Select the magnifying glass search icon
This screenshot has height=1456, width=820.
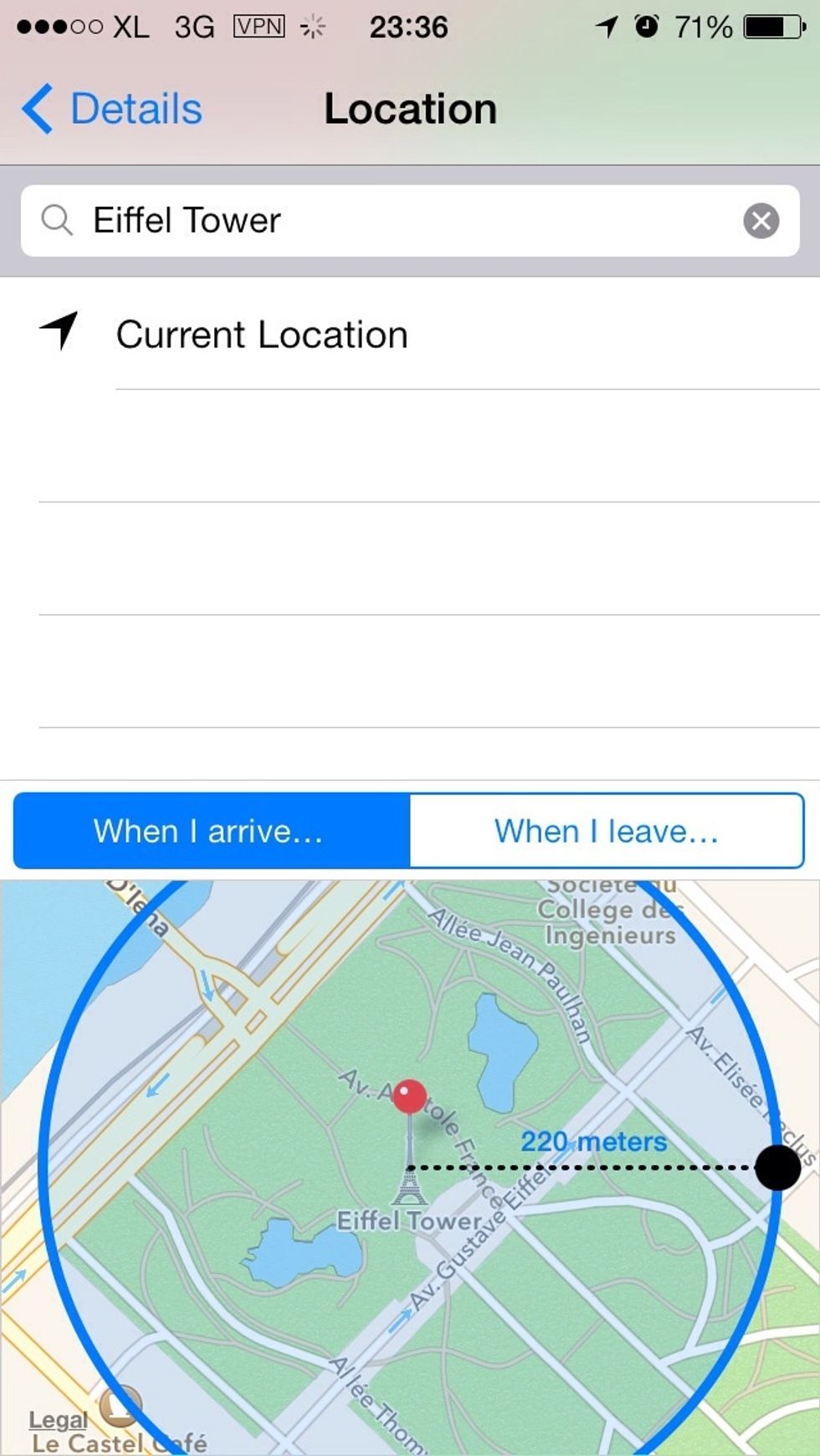click(x=55, y=220)
